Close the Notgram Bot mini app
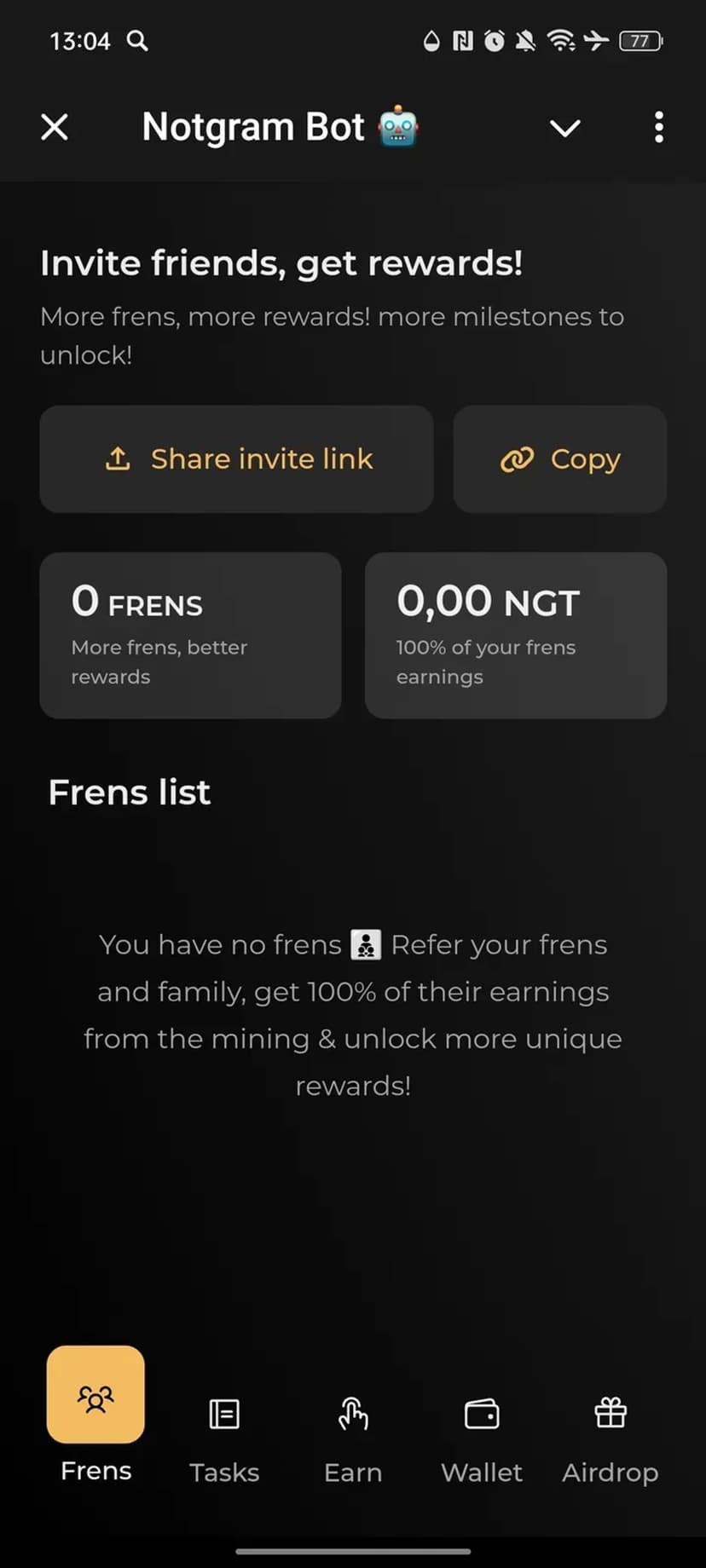Image resolution: width=706 pixels, height=1568 pixels. (x=55, y=128)
